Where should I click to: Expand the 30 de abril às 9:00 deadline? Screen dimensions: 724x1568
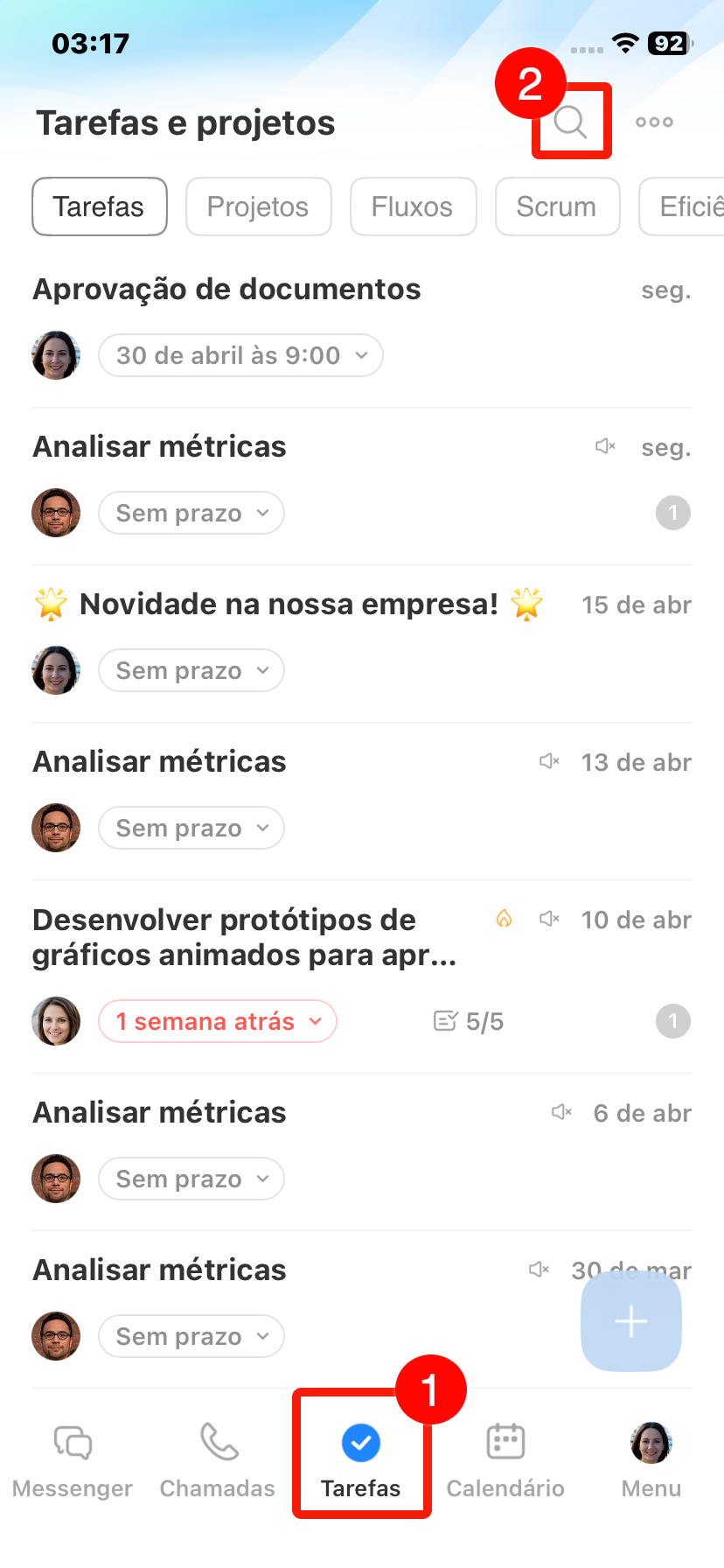tap(240, 356)
